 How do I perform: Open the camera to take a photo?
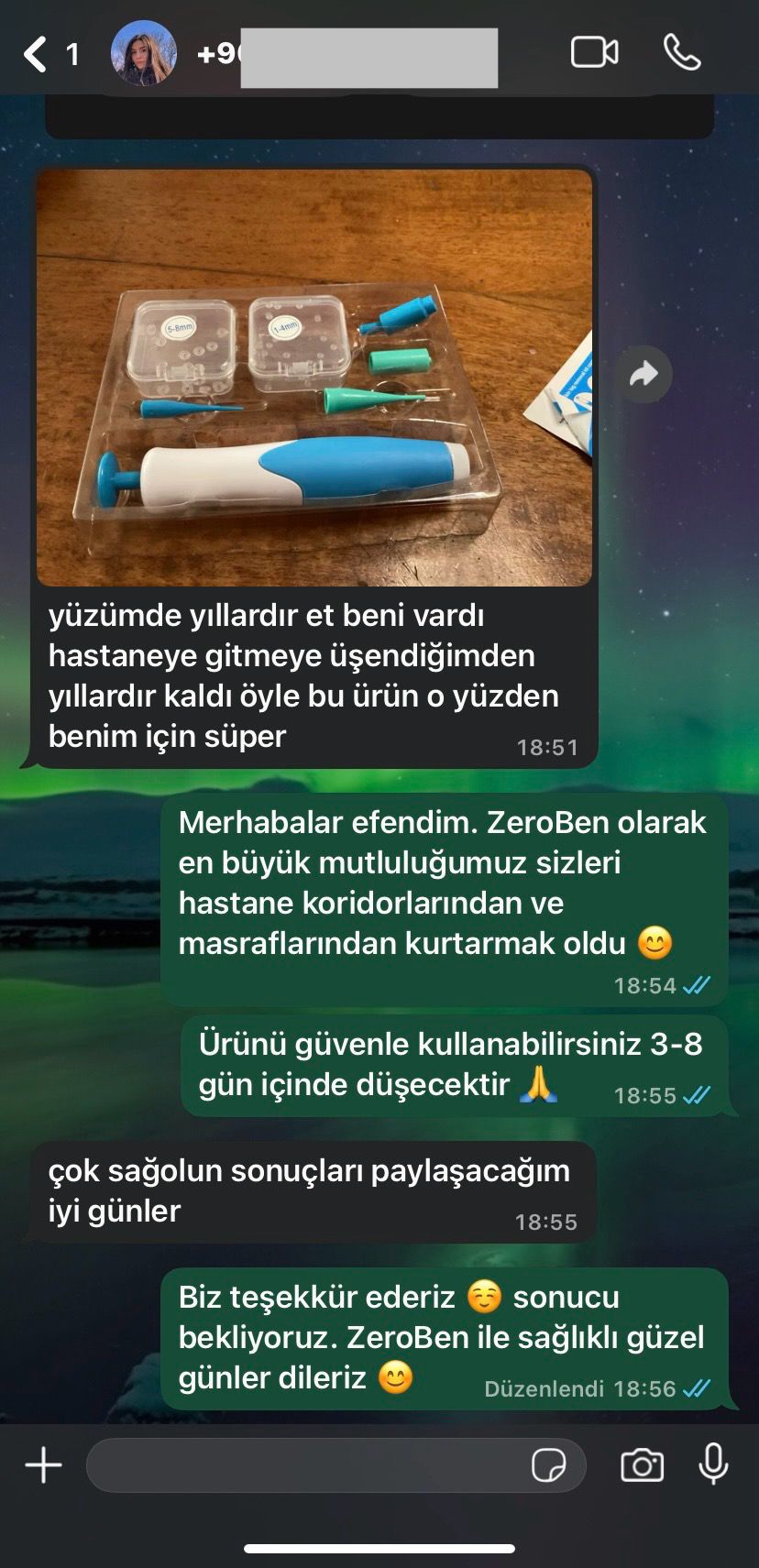pos(642,1464)
